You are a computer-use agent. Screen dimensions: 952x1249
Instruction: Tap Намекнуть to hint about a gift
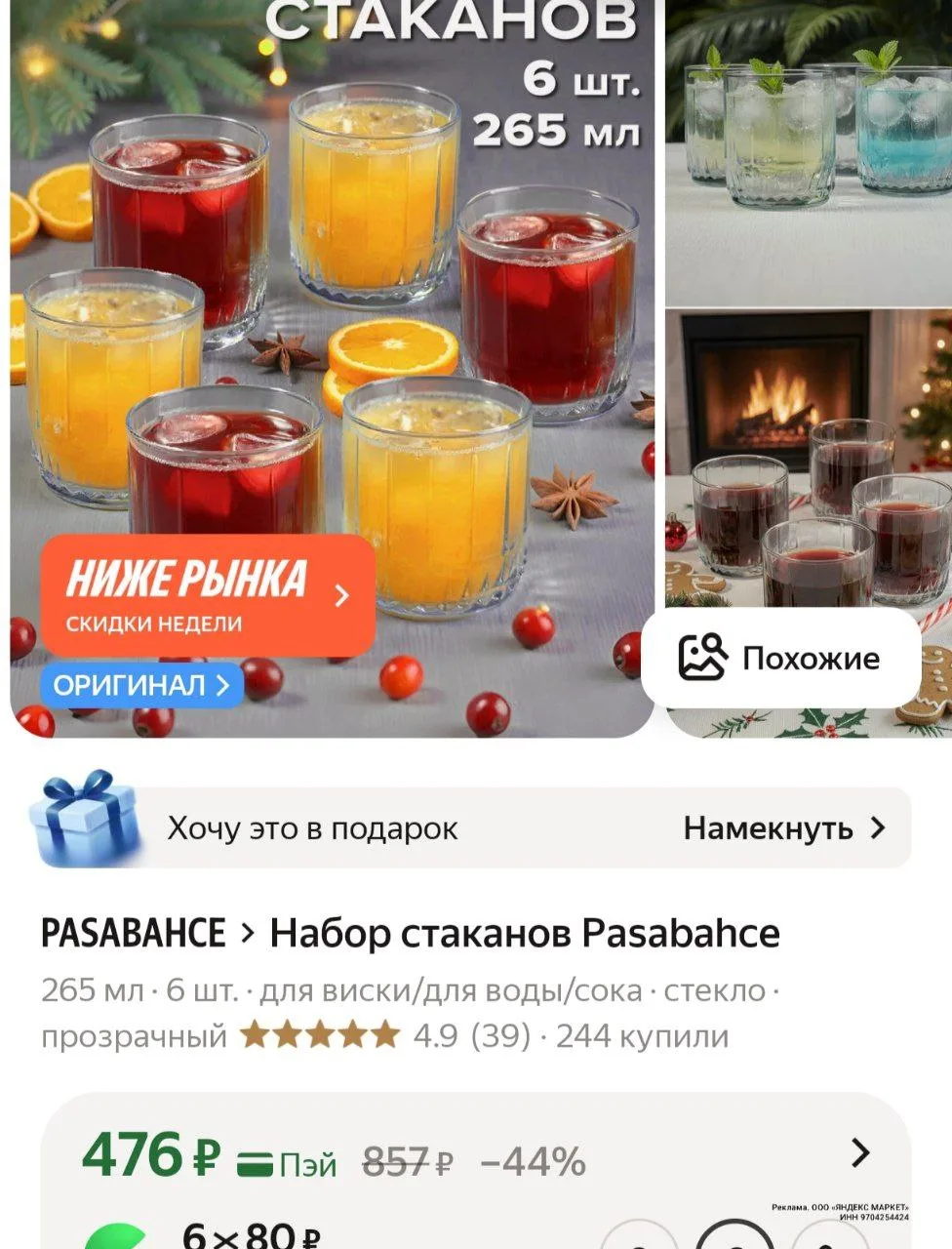click(783, 828)
